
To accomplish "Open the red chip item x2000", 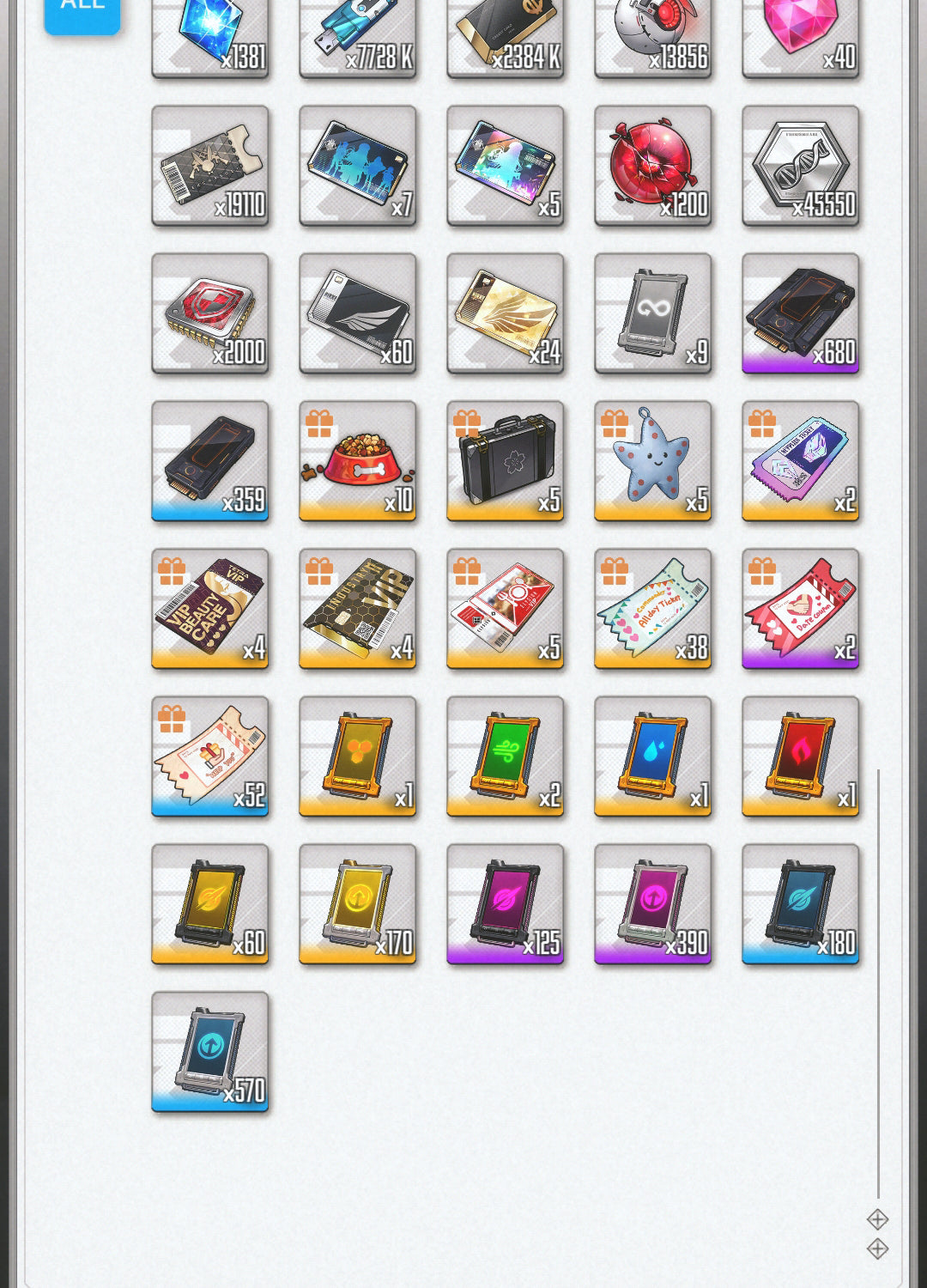I will [210, 313].
